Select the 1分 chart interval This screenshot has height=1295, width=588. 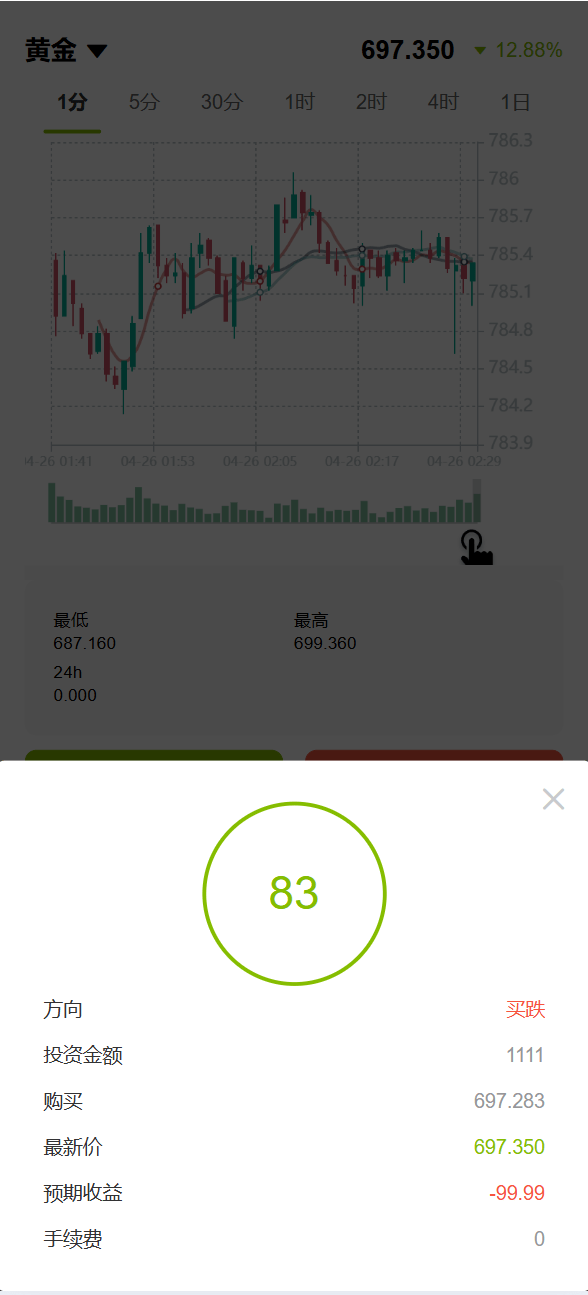pyautogui.click(x=72, y=102)
